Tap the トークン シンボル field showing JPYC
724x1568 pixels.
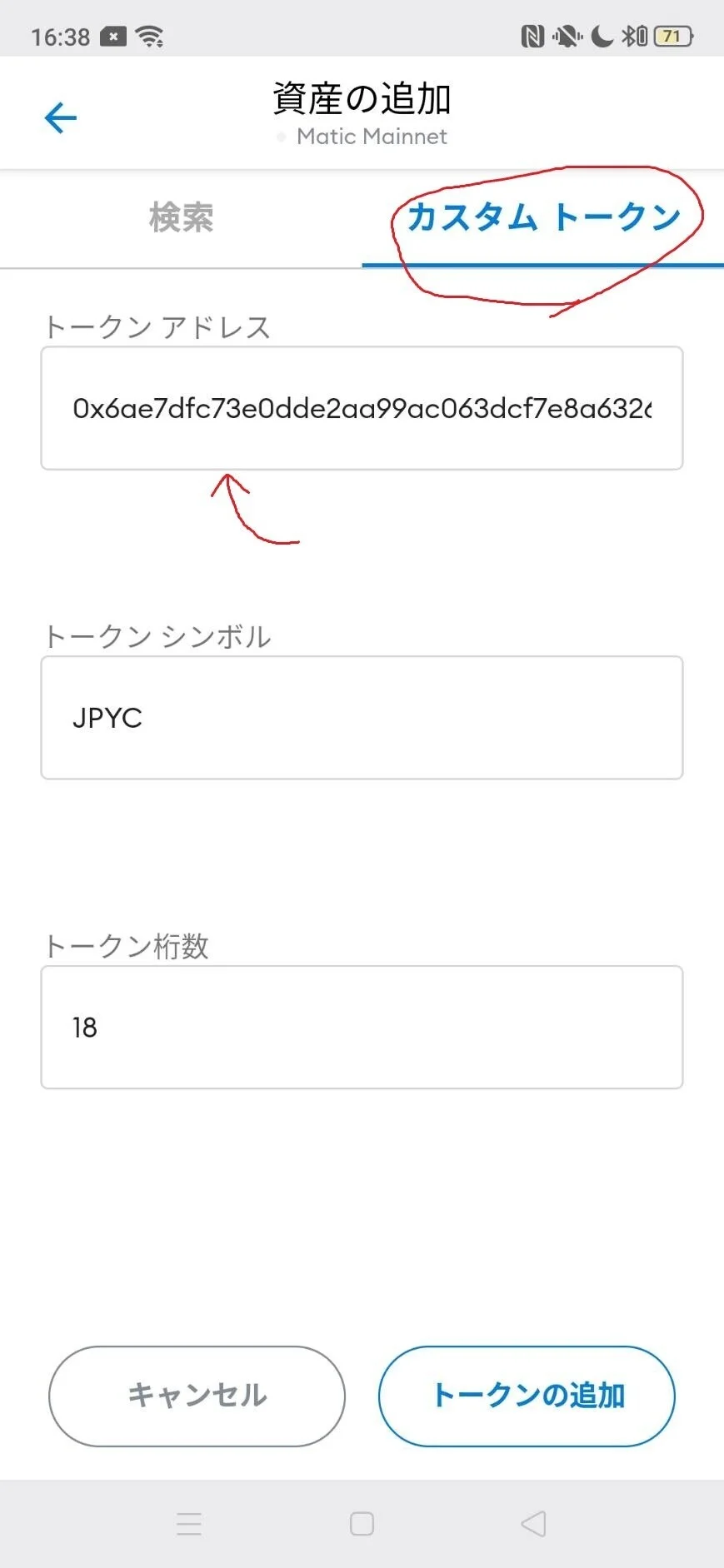[x=362, y=718]
